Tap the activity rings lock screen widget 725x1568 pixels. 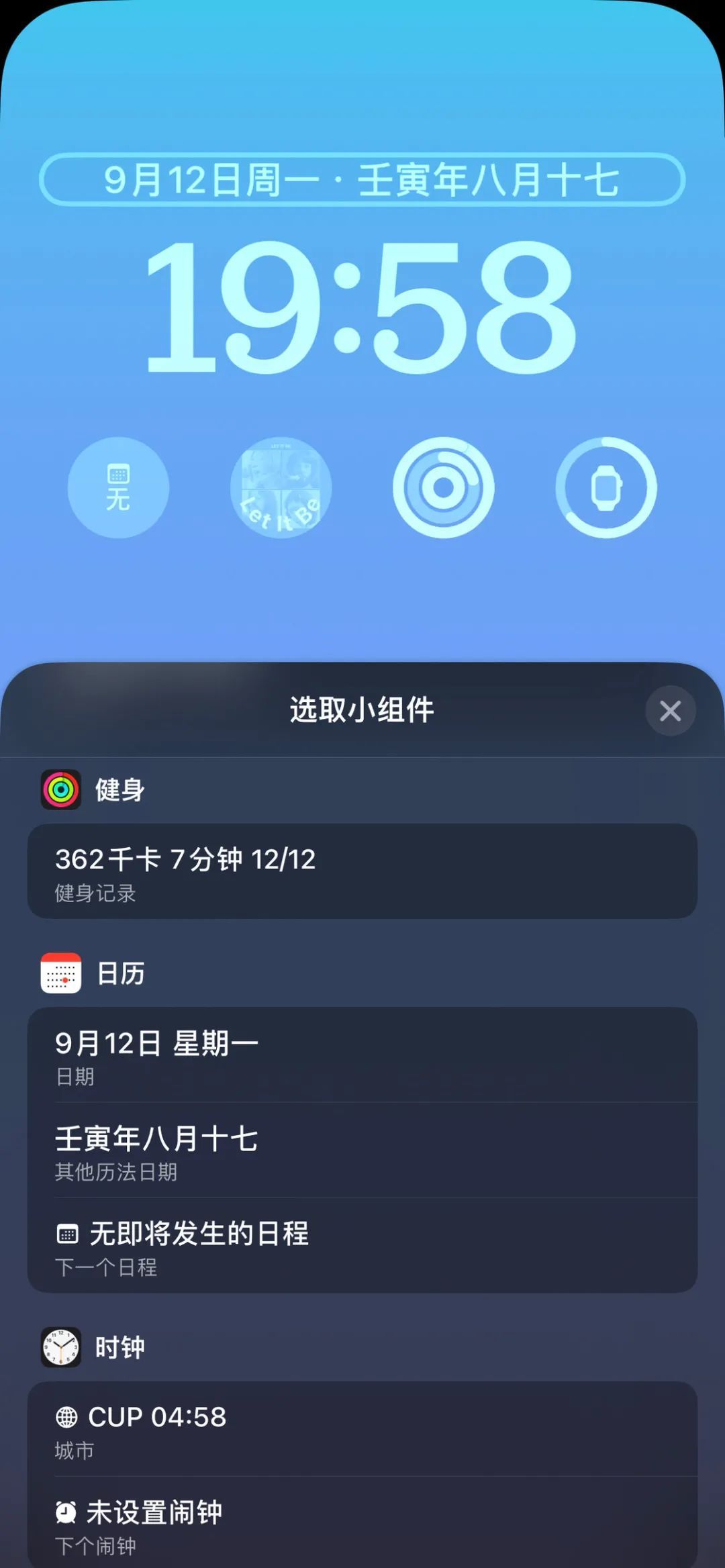pyautogui.click(x=443, y=488)
